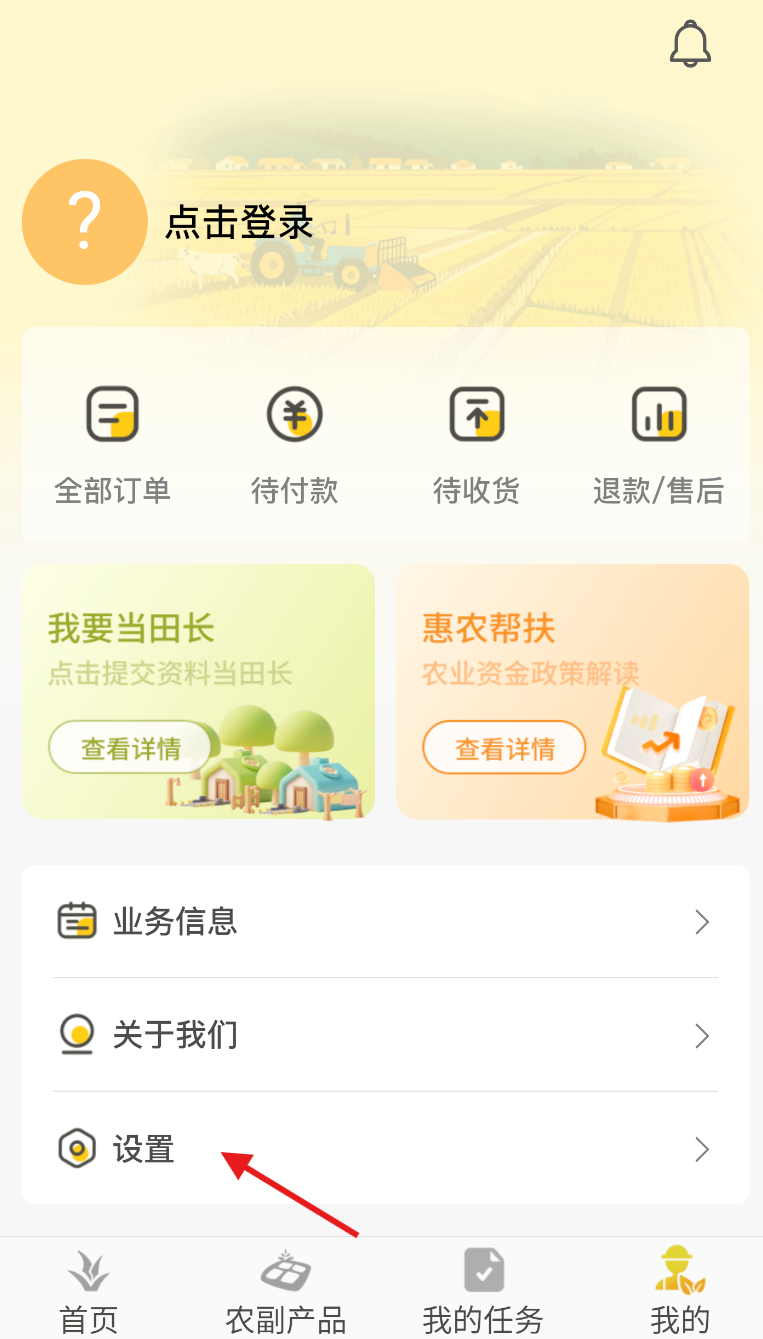Image resolution: width=763 pixels, height=1339 pixels.
Task: Tap the question mark avatar
Action: (x=85, y=222)
